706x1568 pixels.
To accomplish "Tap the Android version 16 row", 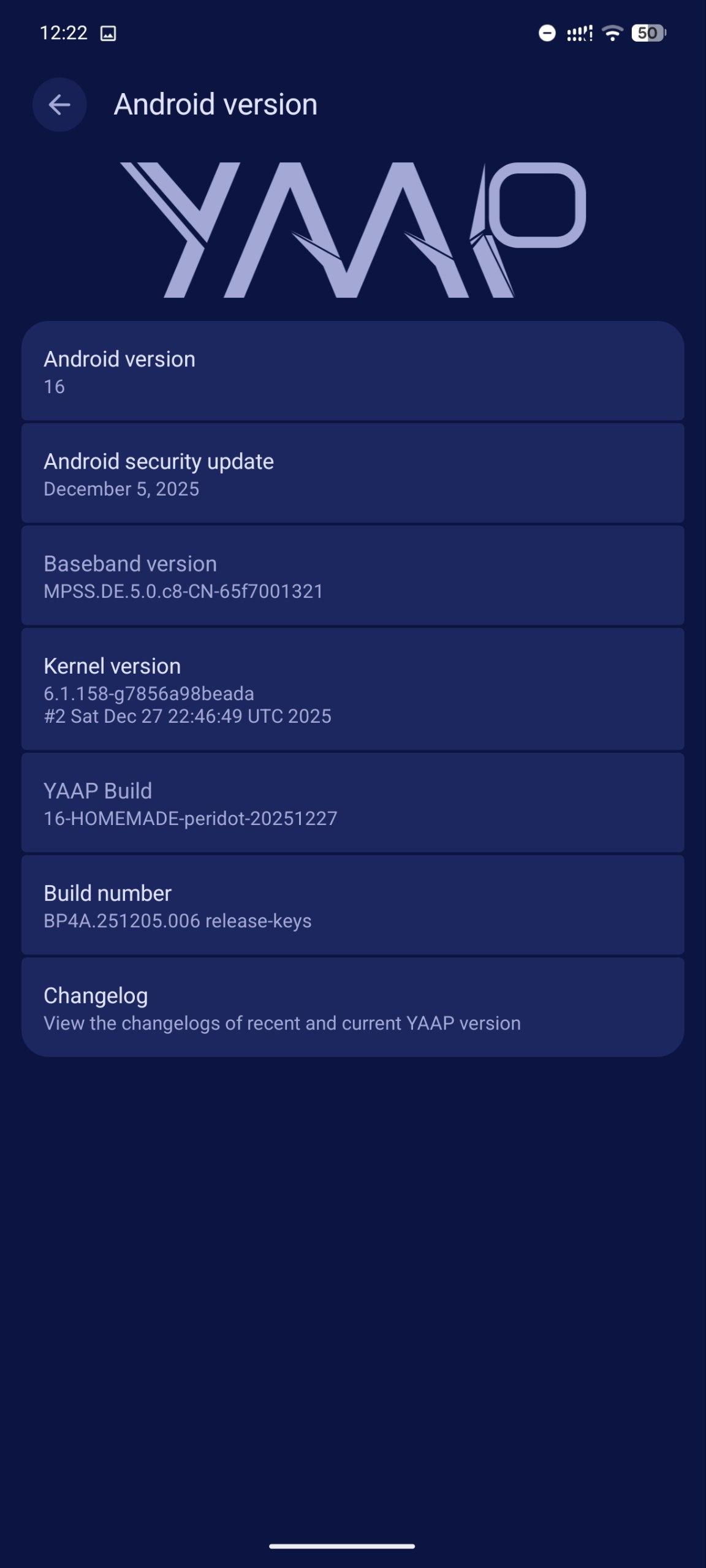I will pos(352,372).
